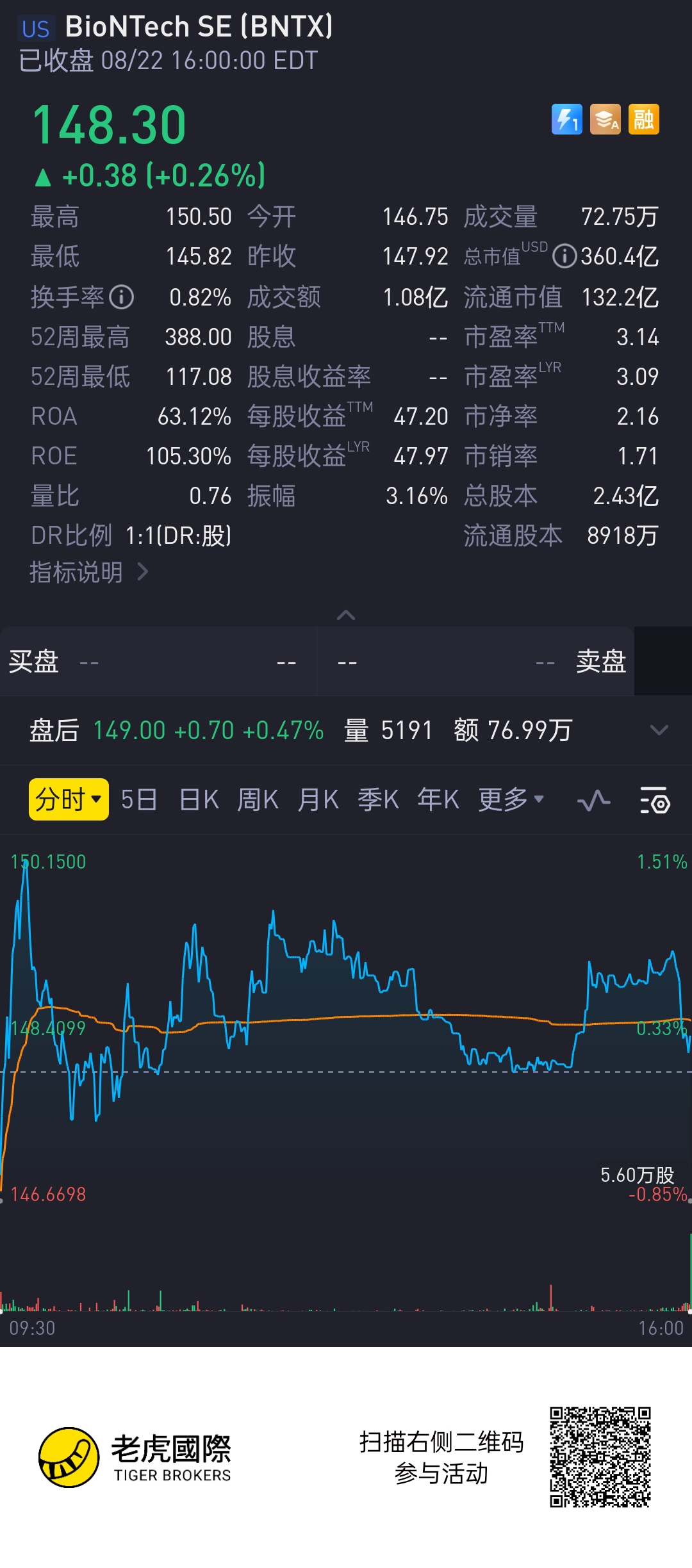Open chart display settings icon
The image size is (692, 1568).
tap(655, 801)
